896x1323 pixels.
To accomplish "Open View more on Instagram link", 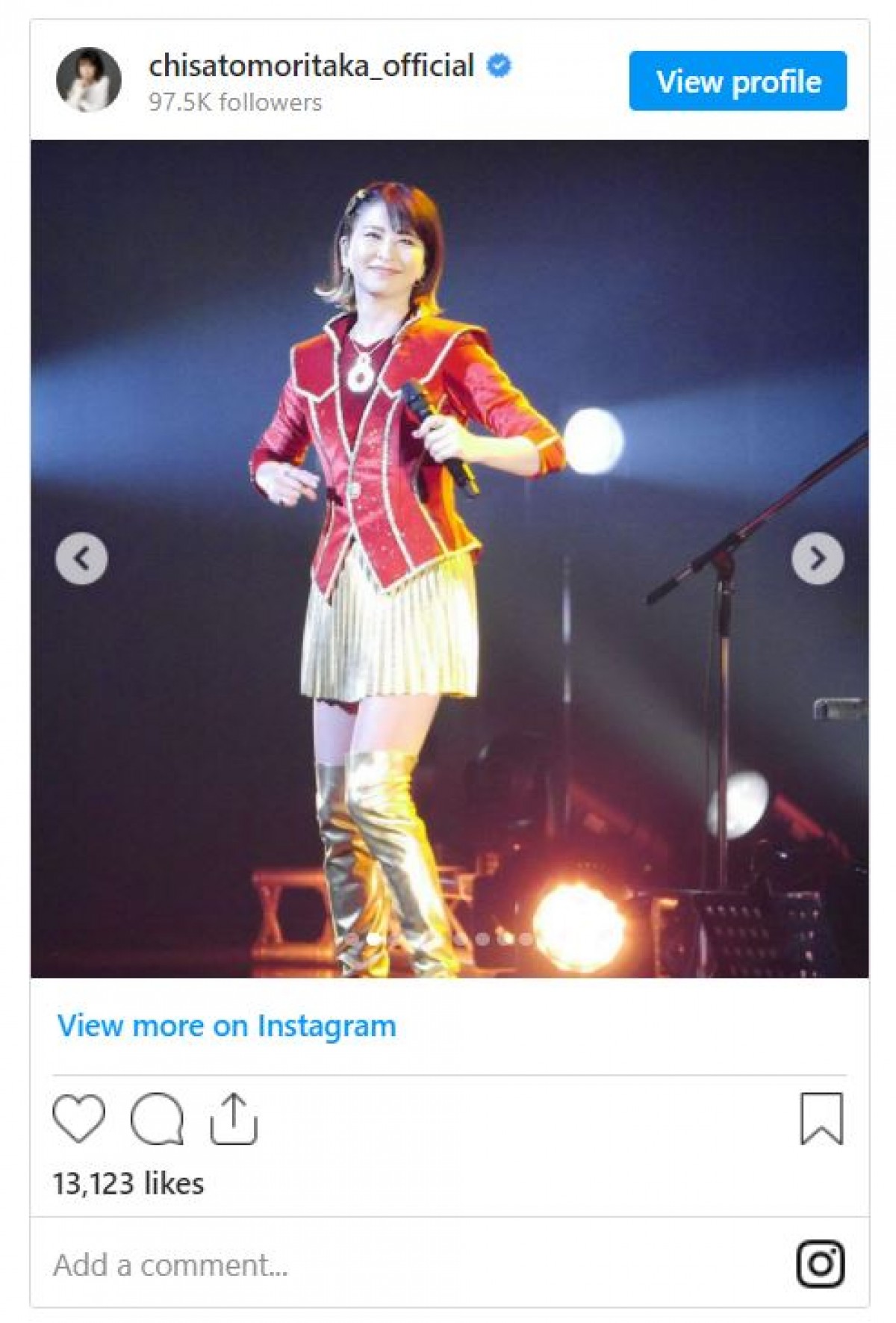I will pyautogui.click(x=226, y=1026).
